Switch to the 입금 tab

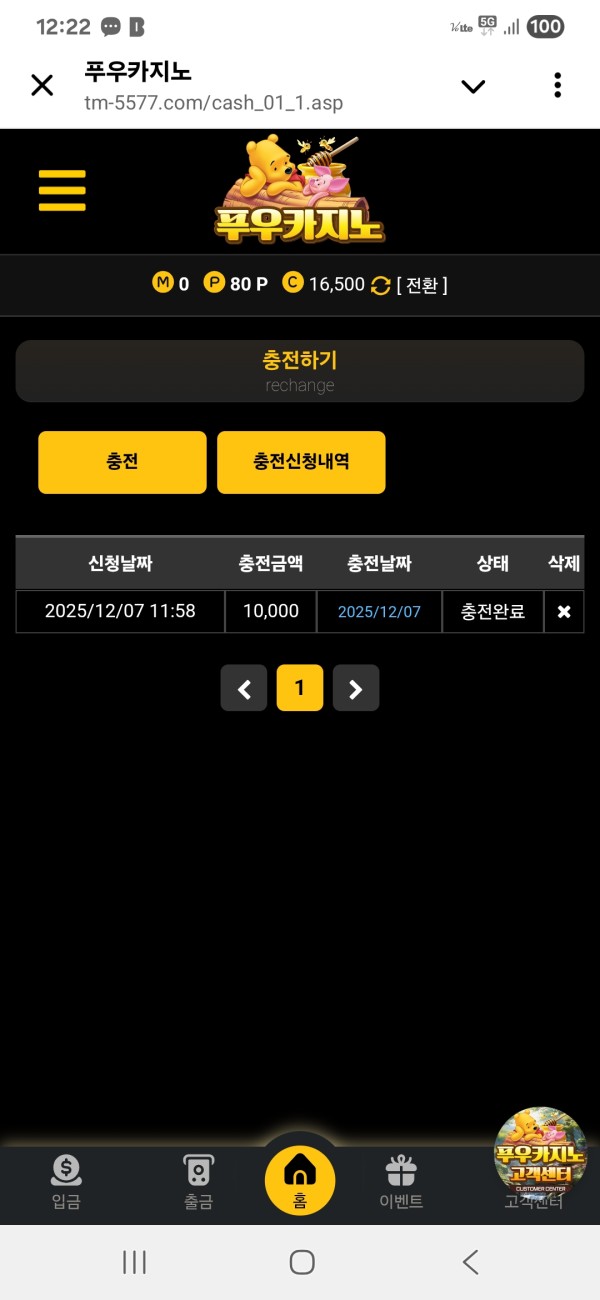pyautogui.click(x=66, y=1182)
